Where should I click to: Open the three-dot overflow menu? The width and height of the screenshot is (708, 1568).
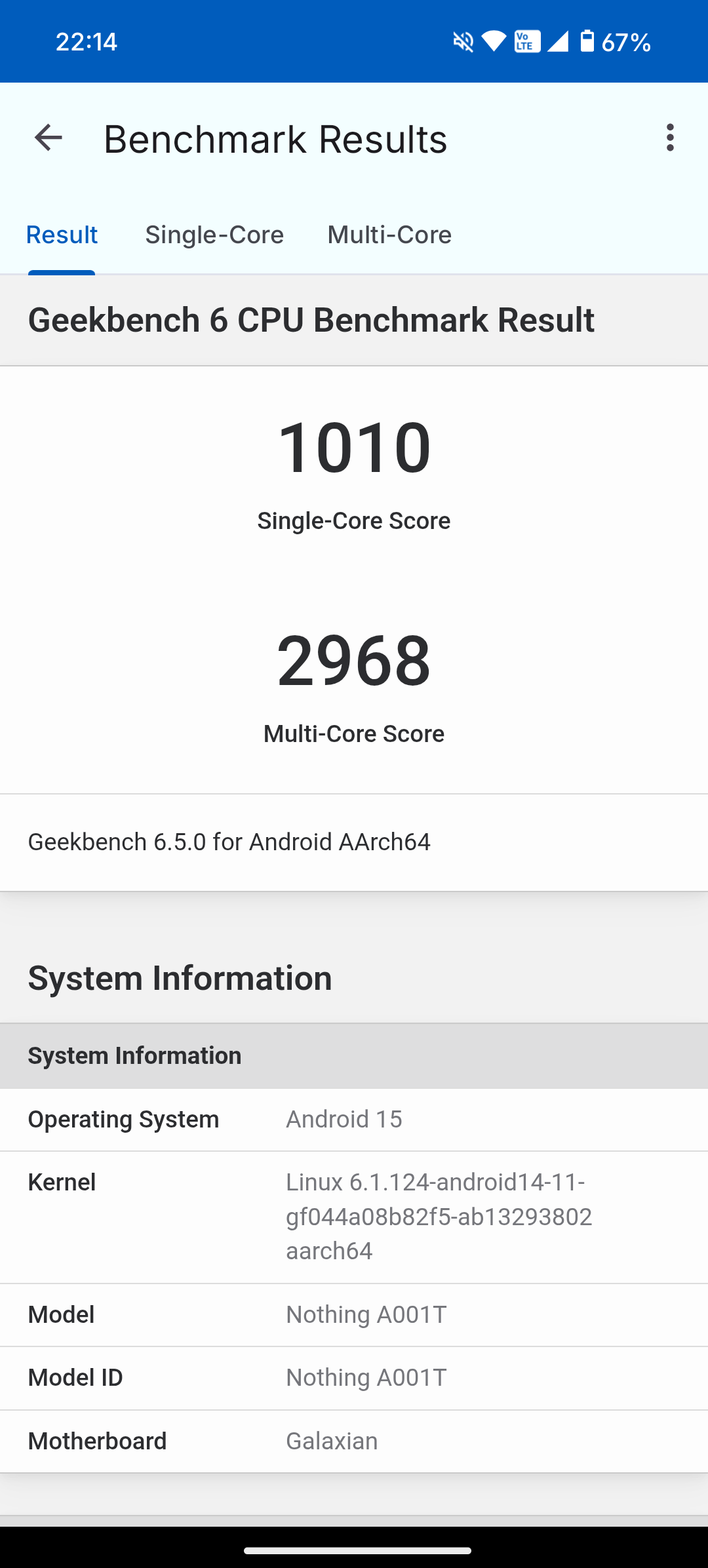tap(669, 138)
